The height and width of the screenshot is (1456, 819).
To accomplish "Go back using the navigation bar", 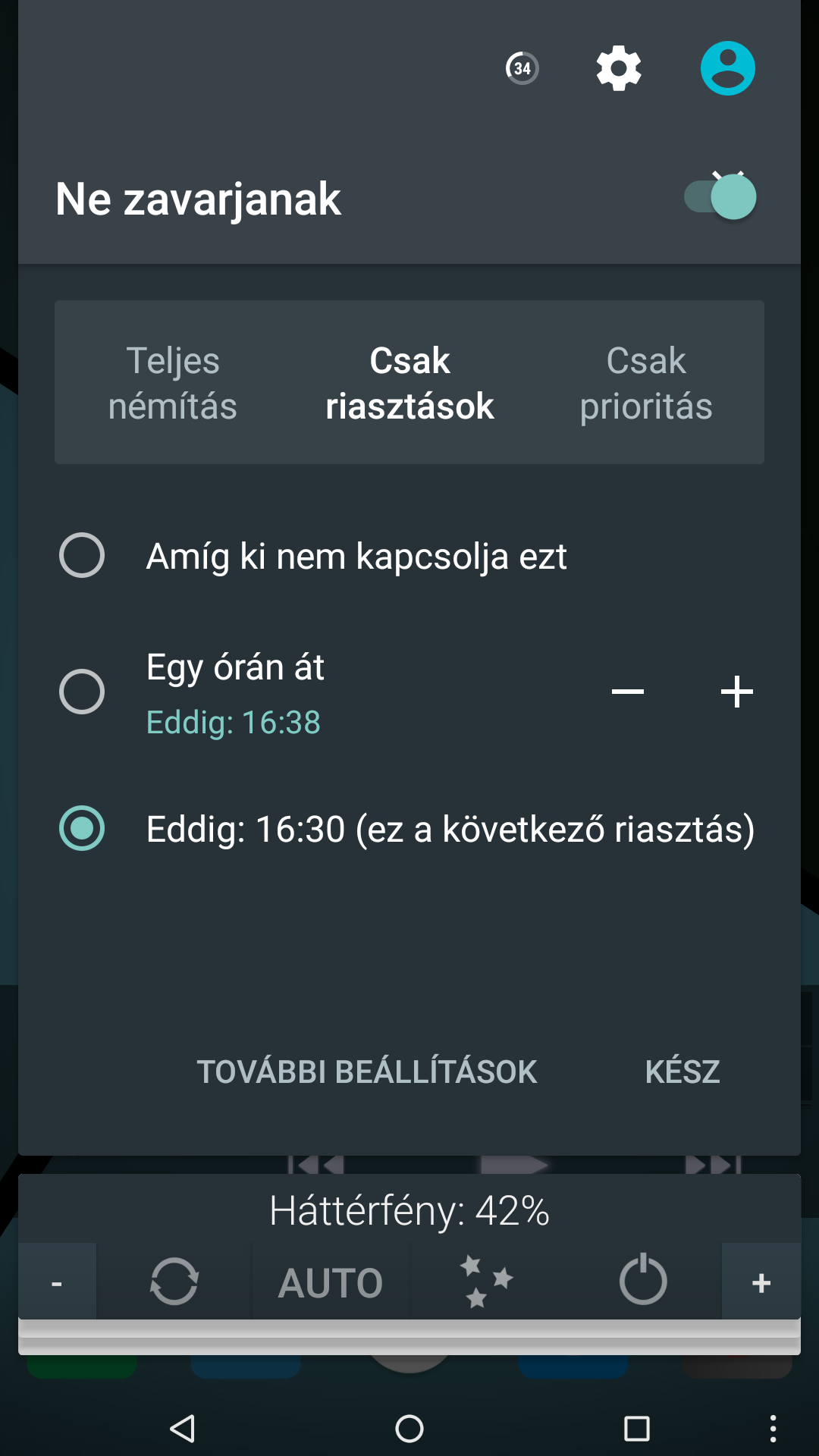I will (183, 1429).
